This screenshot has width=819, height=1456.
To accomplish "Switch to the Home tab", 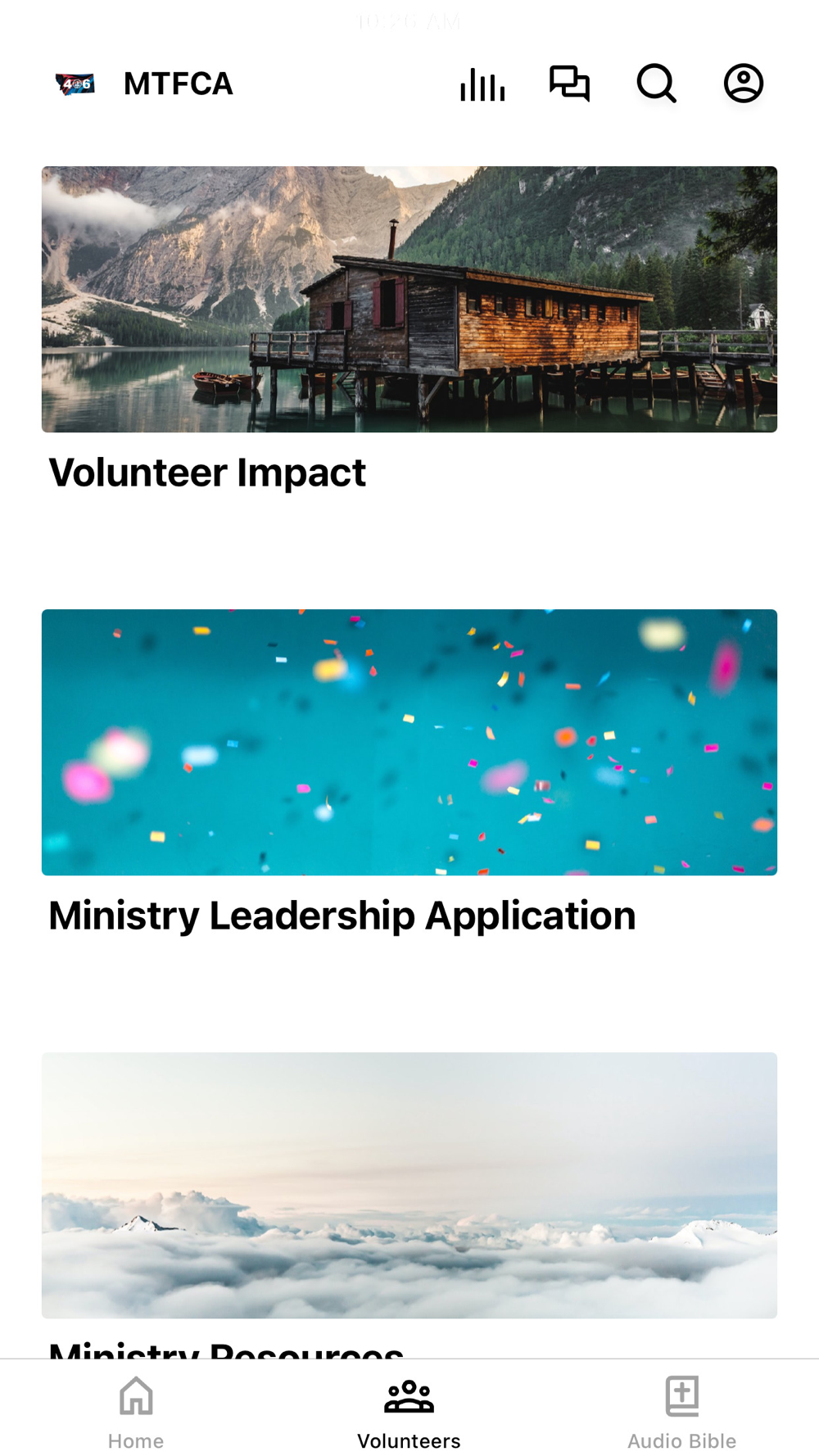I will pyautogui.click(x=136, y=1412).
